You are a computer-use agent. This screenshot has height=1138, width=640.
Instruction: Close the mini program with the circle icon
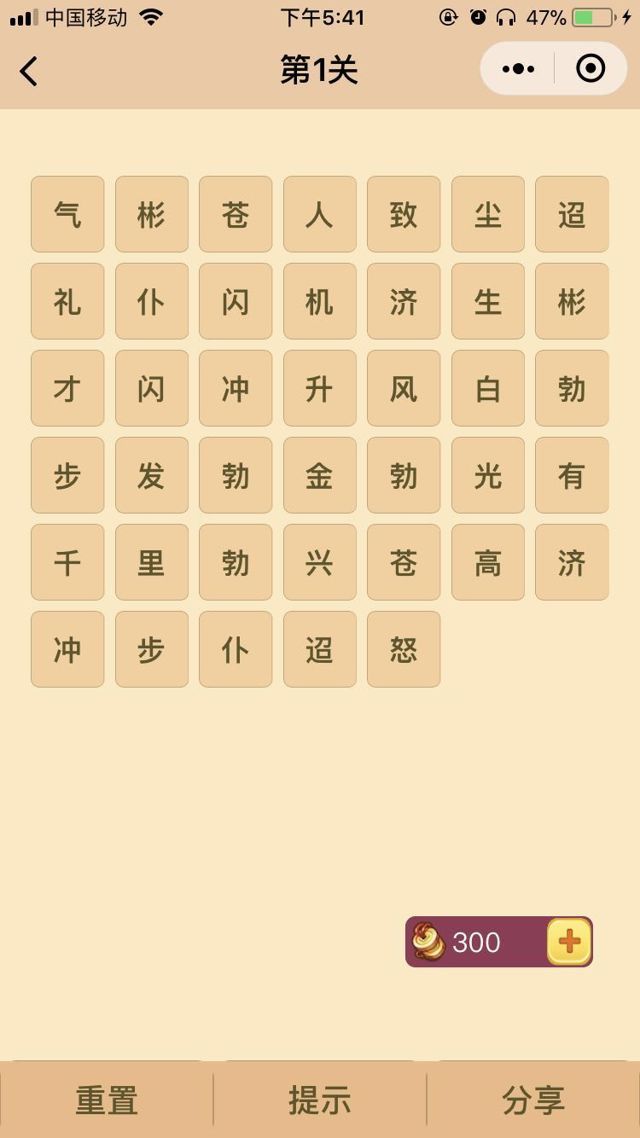point(591,69)
